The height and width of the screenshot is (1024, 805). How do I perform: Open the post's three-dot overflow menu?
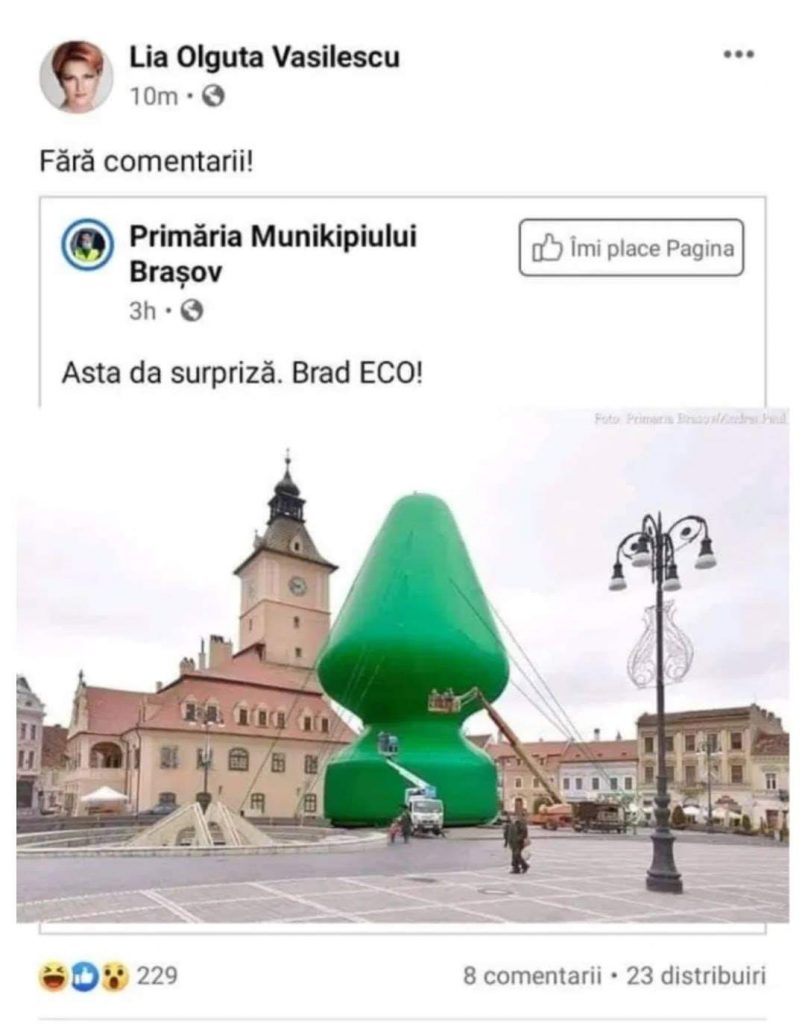738,55
